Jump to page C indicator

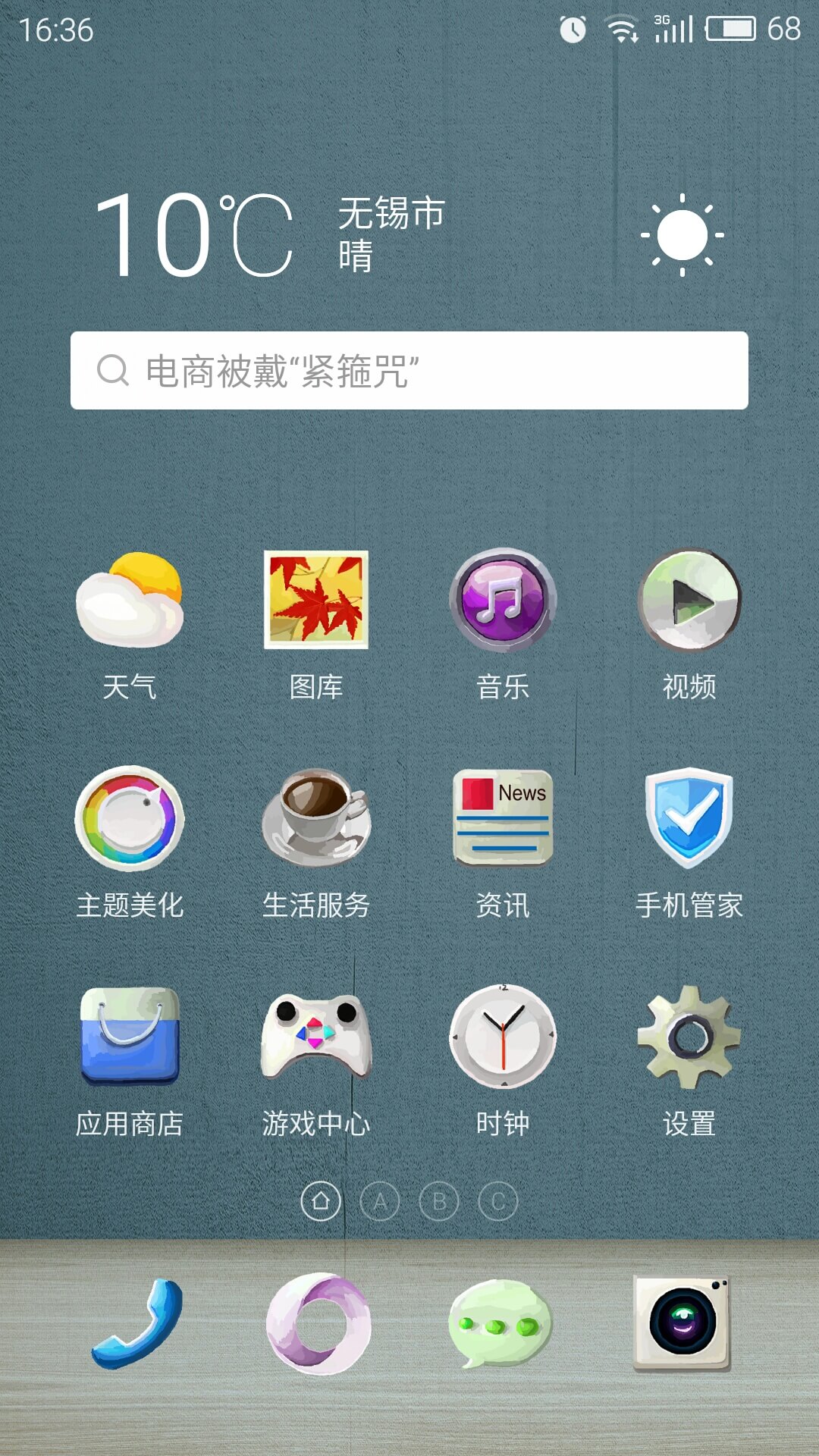pos(498,1201)
